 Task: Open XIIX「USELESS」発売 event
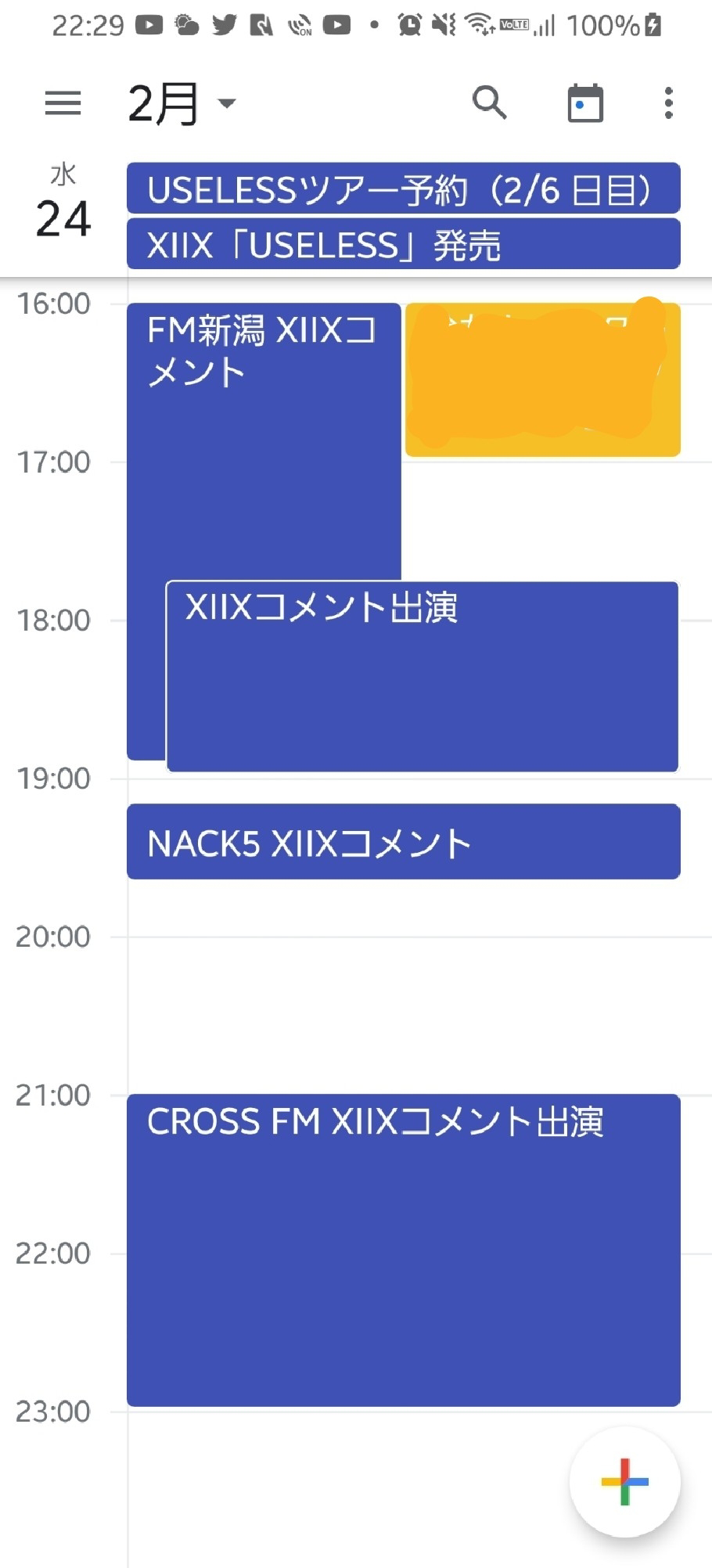click(x=404, y=244)
